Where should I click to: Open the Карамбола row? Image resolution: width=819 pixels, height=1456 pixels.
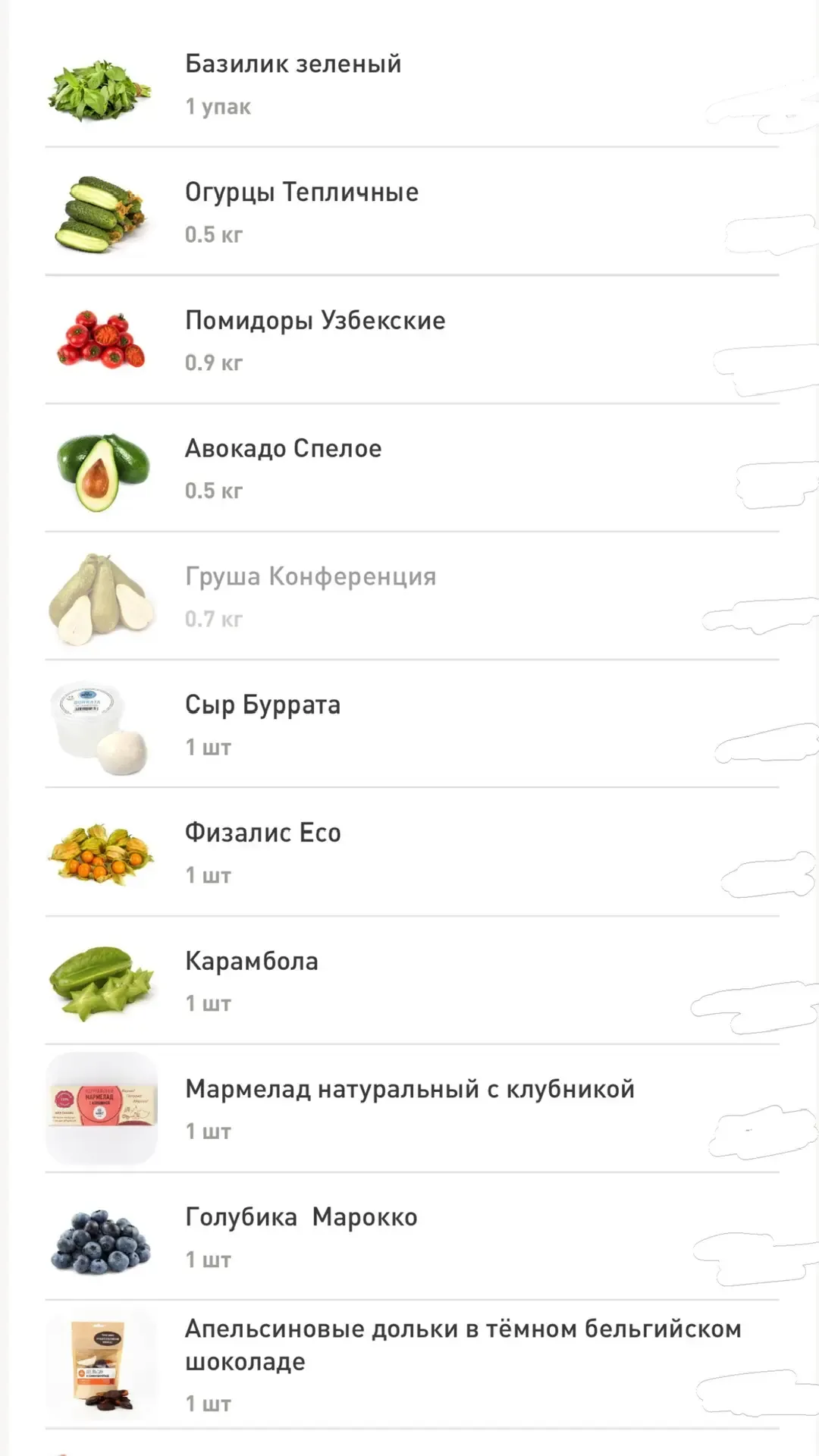[251, 962]
